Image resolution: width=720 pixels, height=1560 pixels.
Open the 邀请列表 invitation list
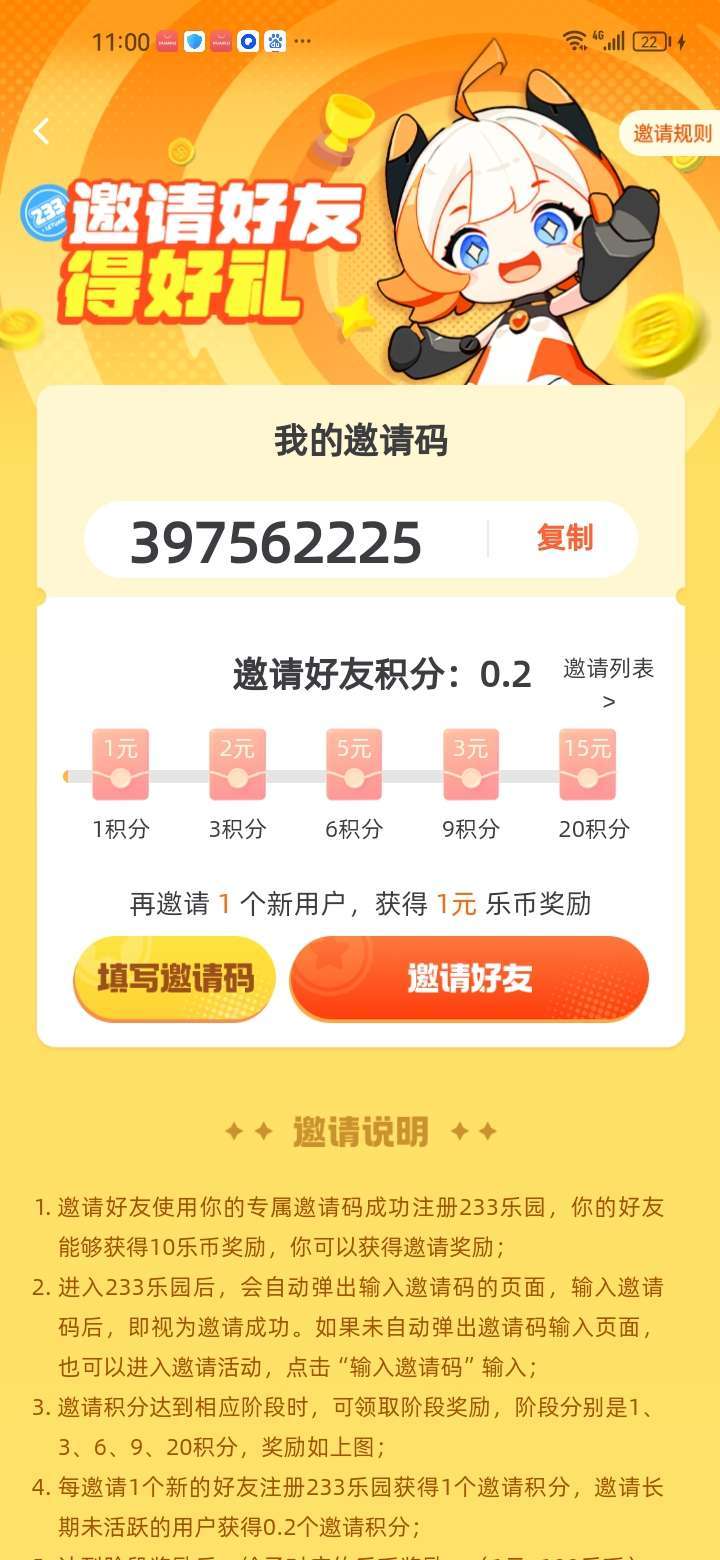[x=608, y=683]
